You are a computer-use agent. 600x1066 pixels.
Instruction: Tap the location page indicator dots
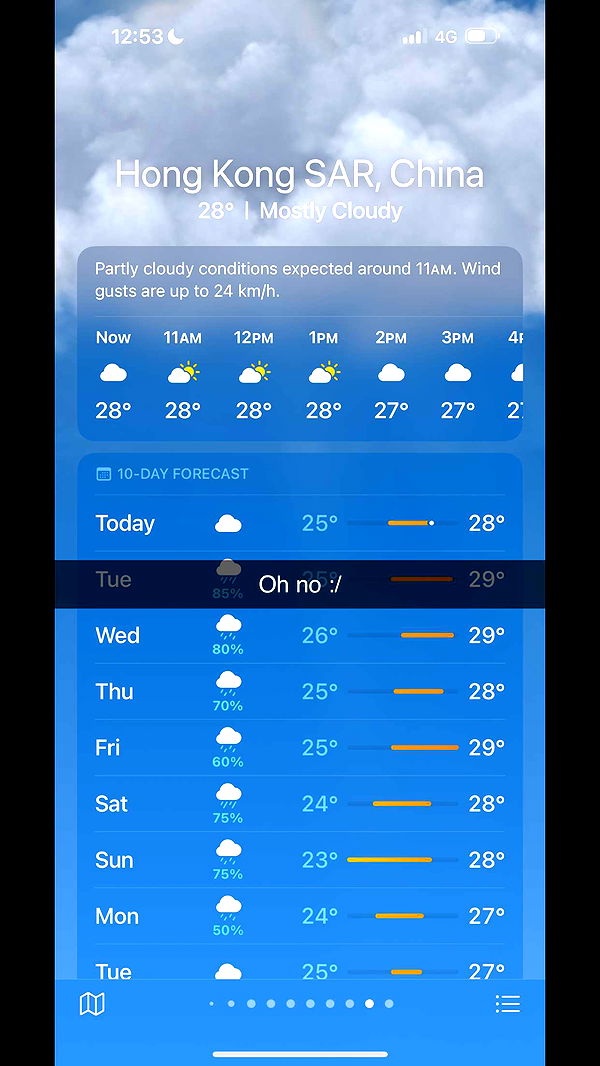[300, 1003]
